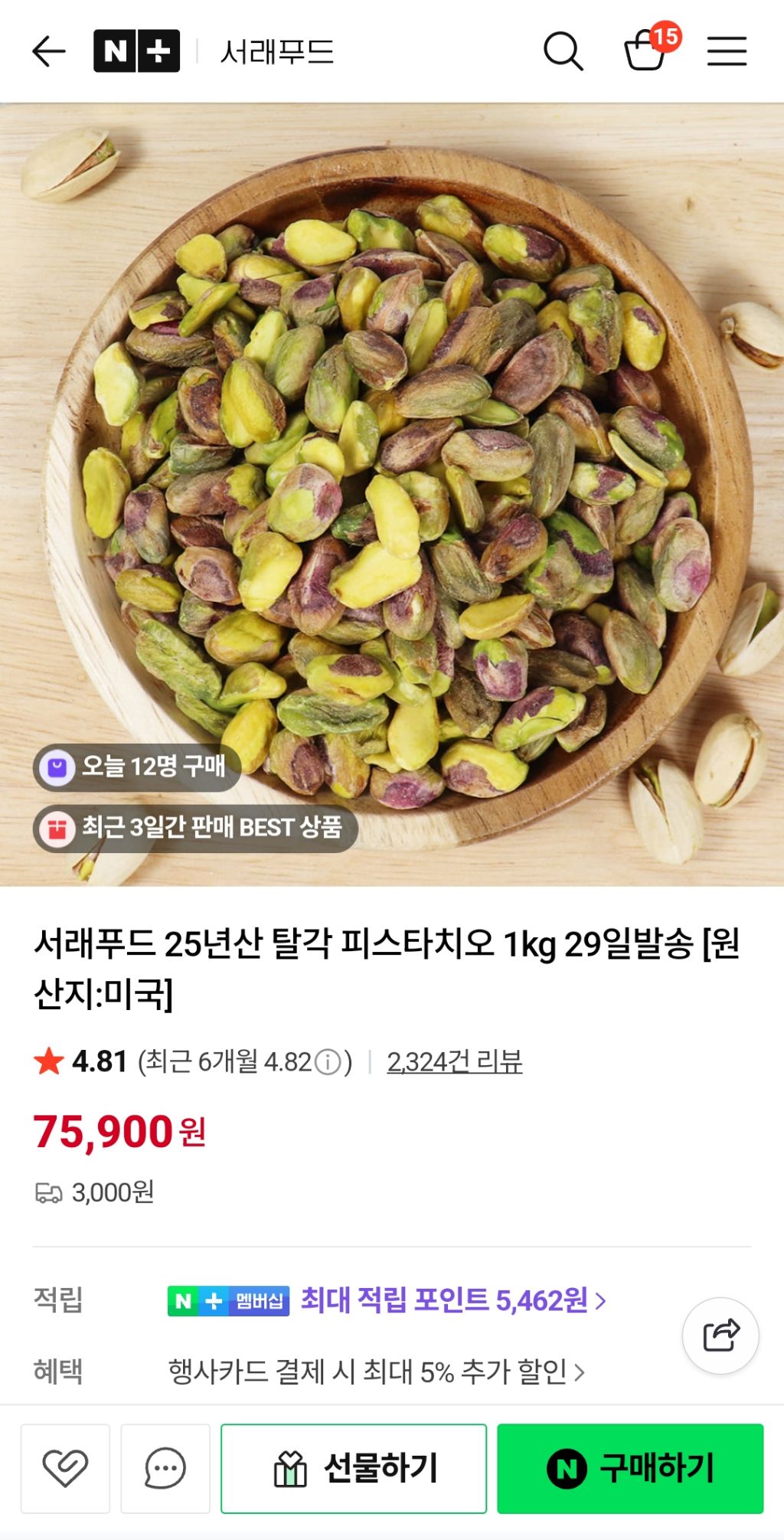Go back using the top arrow
Image resolution: width=784 pixels, height=1540 pixels.
[x=49, y=51]
